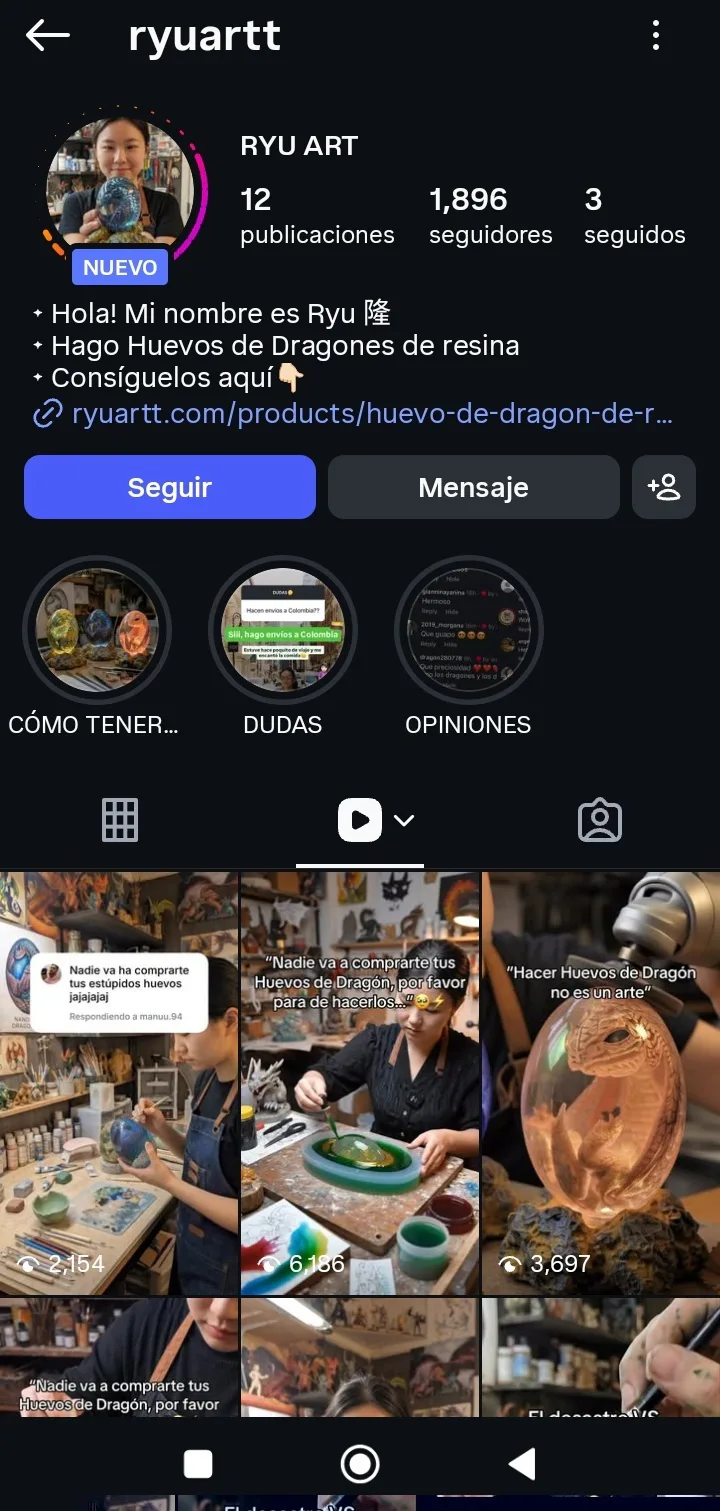Switch to the tagged photos tab
Image resolution: width=720 pixels, height=1511 pixels.
point(600,820)
